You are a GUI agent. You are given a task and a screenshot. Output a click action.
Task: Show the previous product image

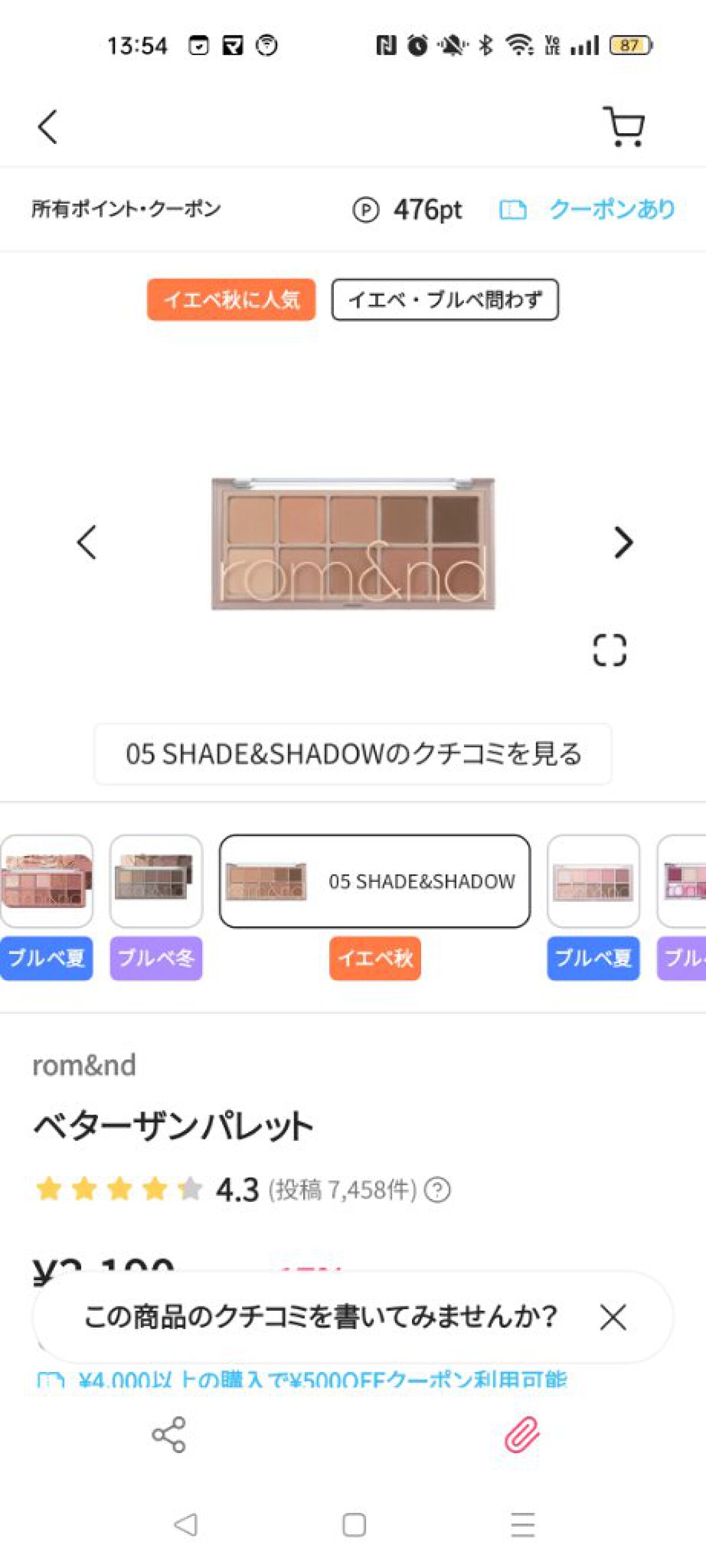[86, 543]
